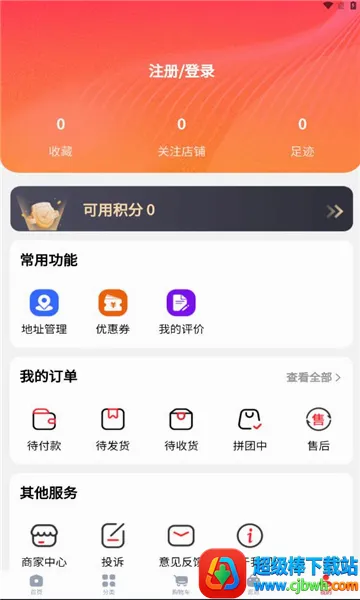Open the 收藏 favorites count
The height and width of the screenshot is (600, 360).
pyautogui.click(x=60, y=137)
